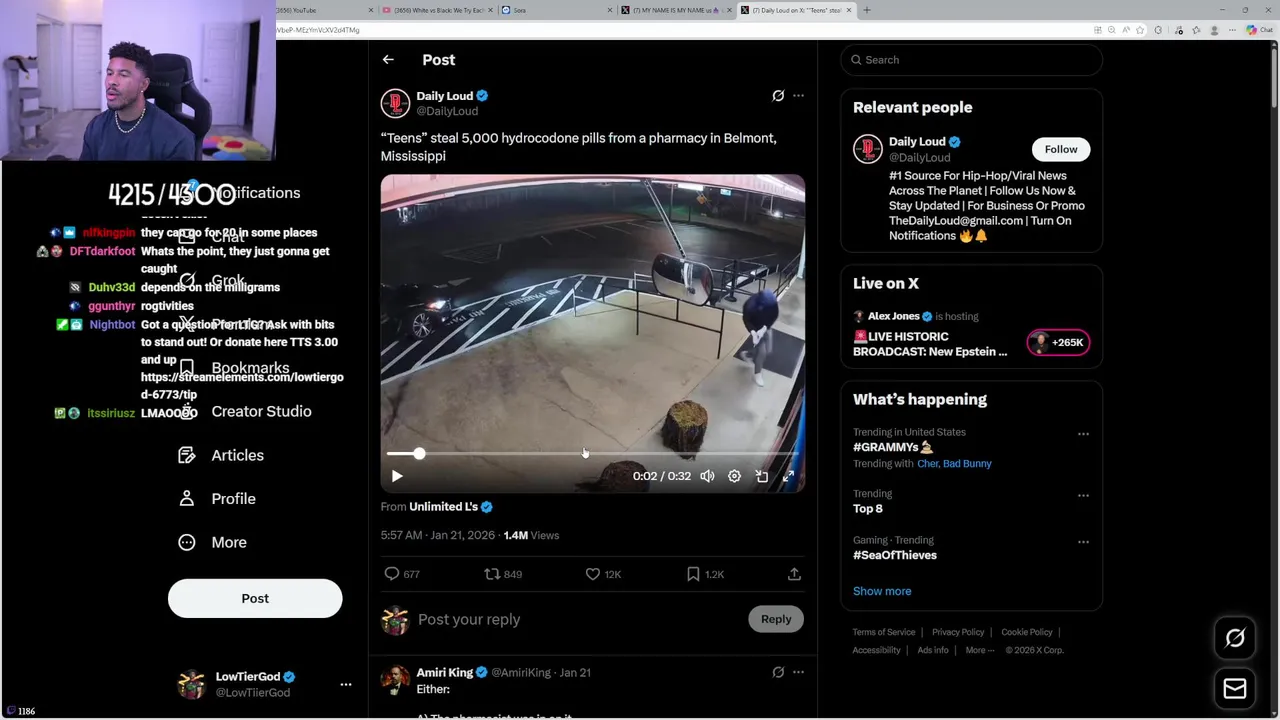Open the #GRAMMYs trend

[886, 447]
